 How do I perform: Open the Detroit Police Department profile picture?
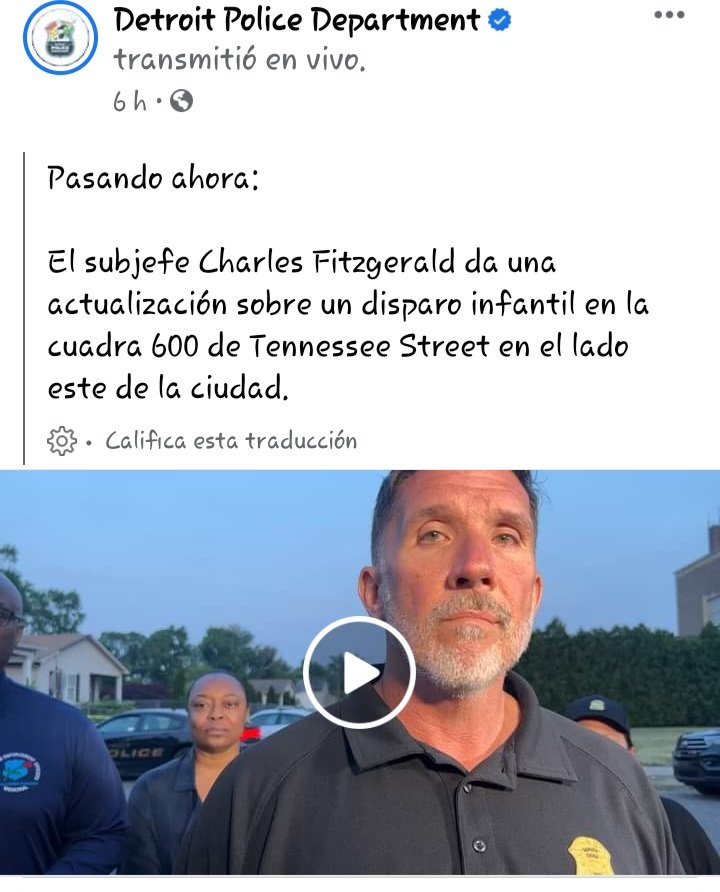click(61, 39)
